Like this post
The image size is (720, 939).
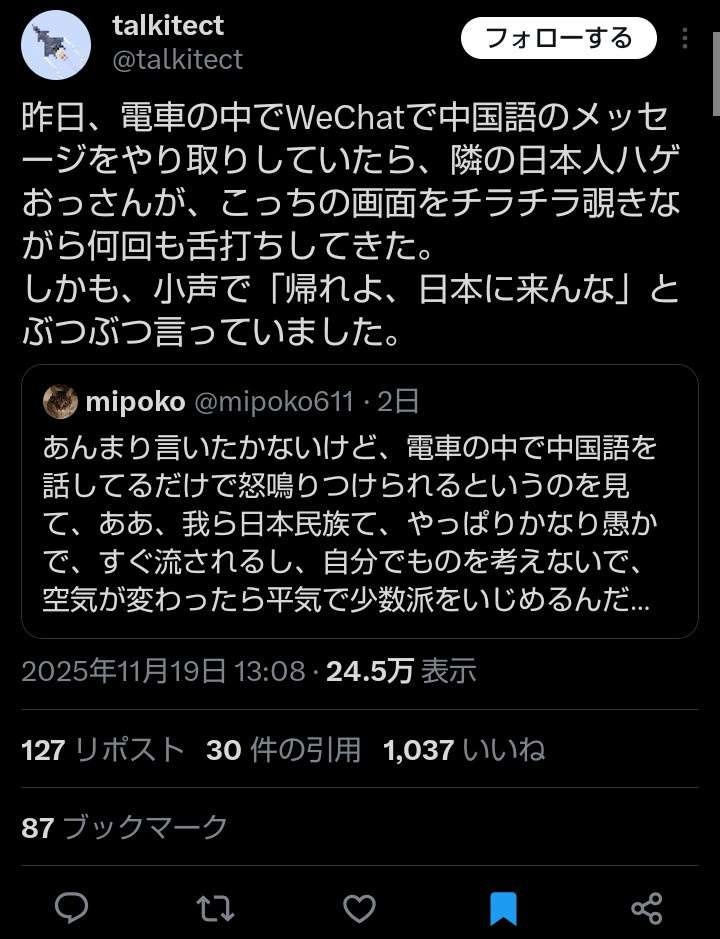tap(359, 908)
